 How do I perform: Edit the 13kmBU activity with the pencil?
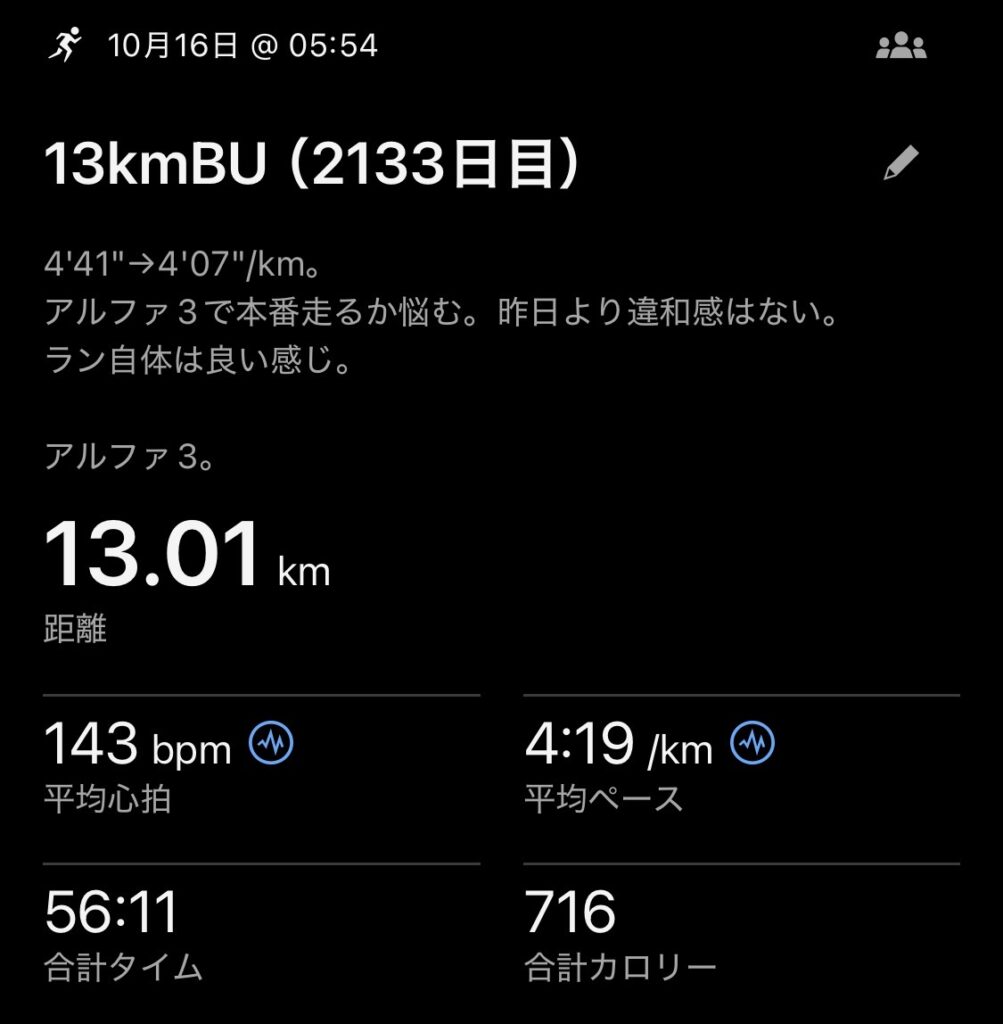tap(900, 163)
